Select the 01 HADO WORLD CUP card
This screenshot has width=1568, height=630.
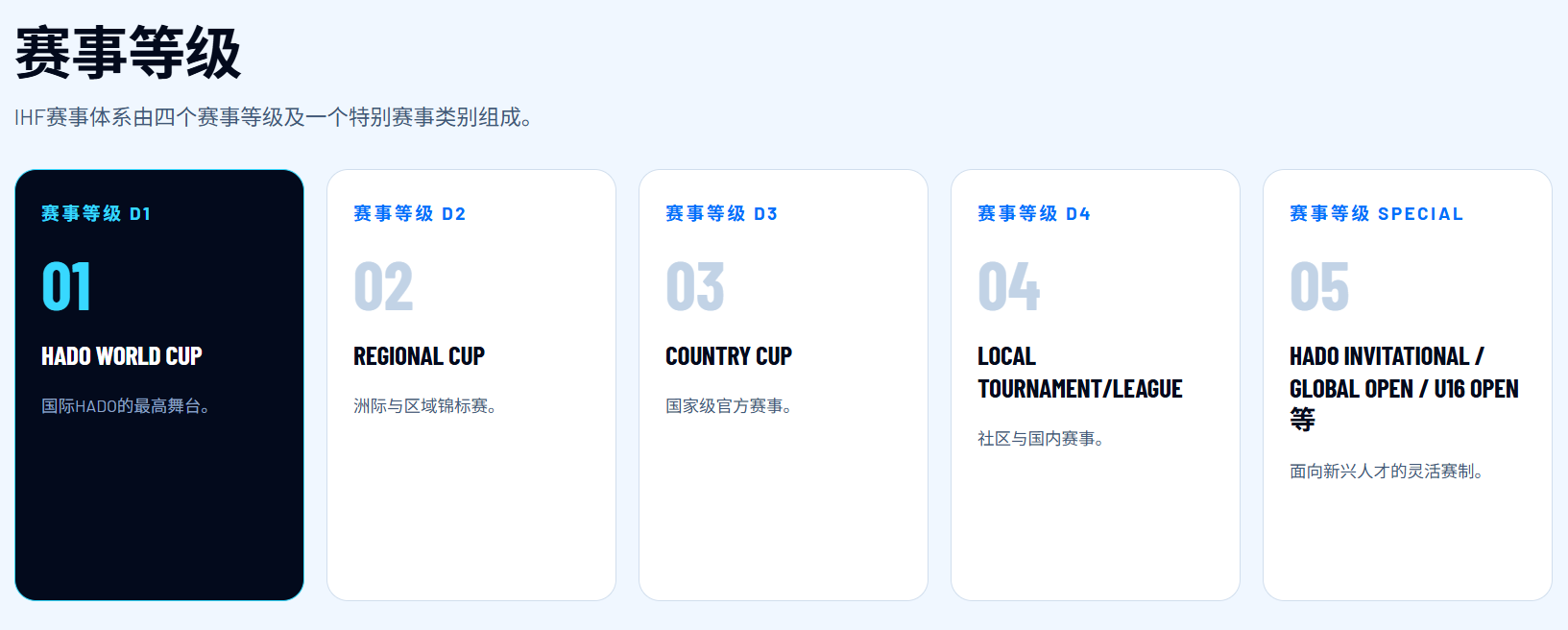pos(159,385)
